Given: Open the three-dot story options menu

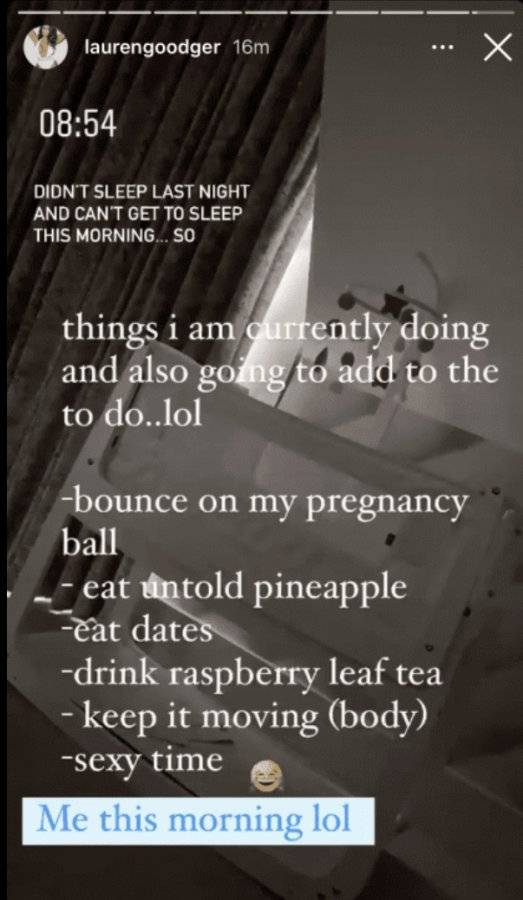Looking at the screenshot, I should (x=441, y=48).
